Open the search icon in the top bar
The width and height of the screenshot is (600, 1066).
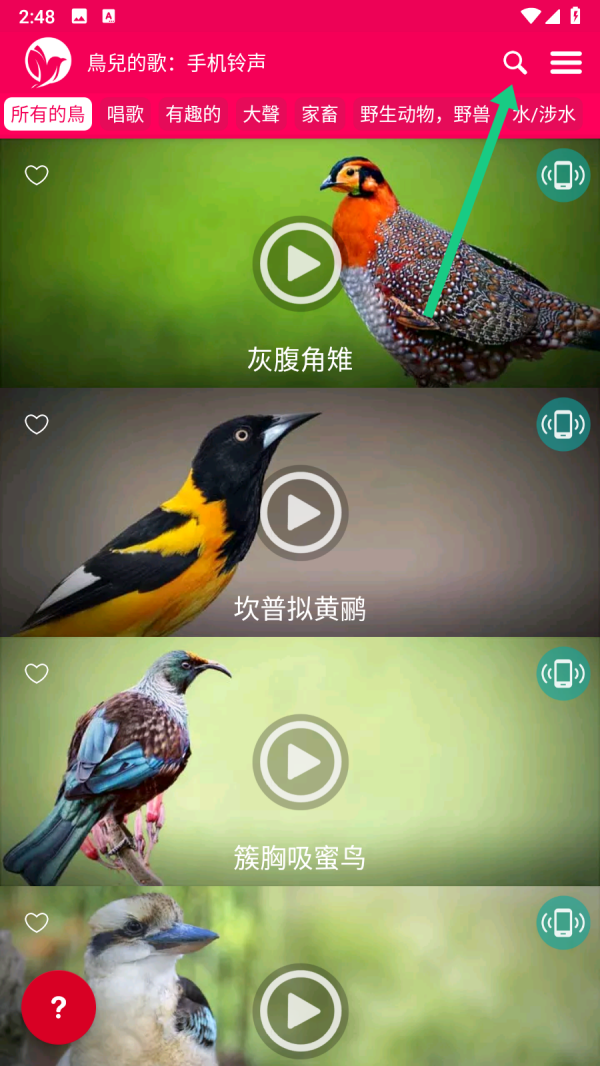tap(515, 63)
